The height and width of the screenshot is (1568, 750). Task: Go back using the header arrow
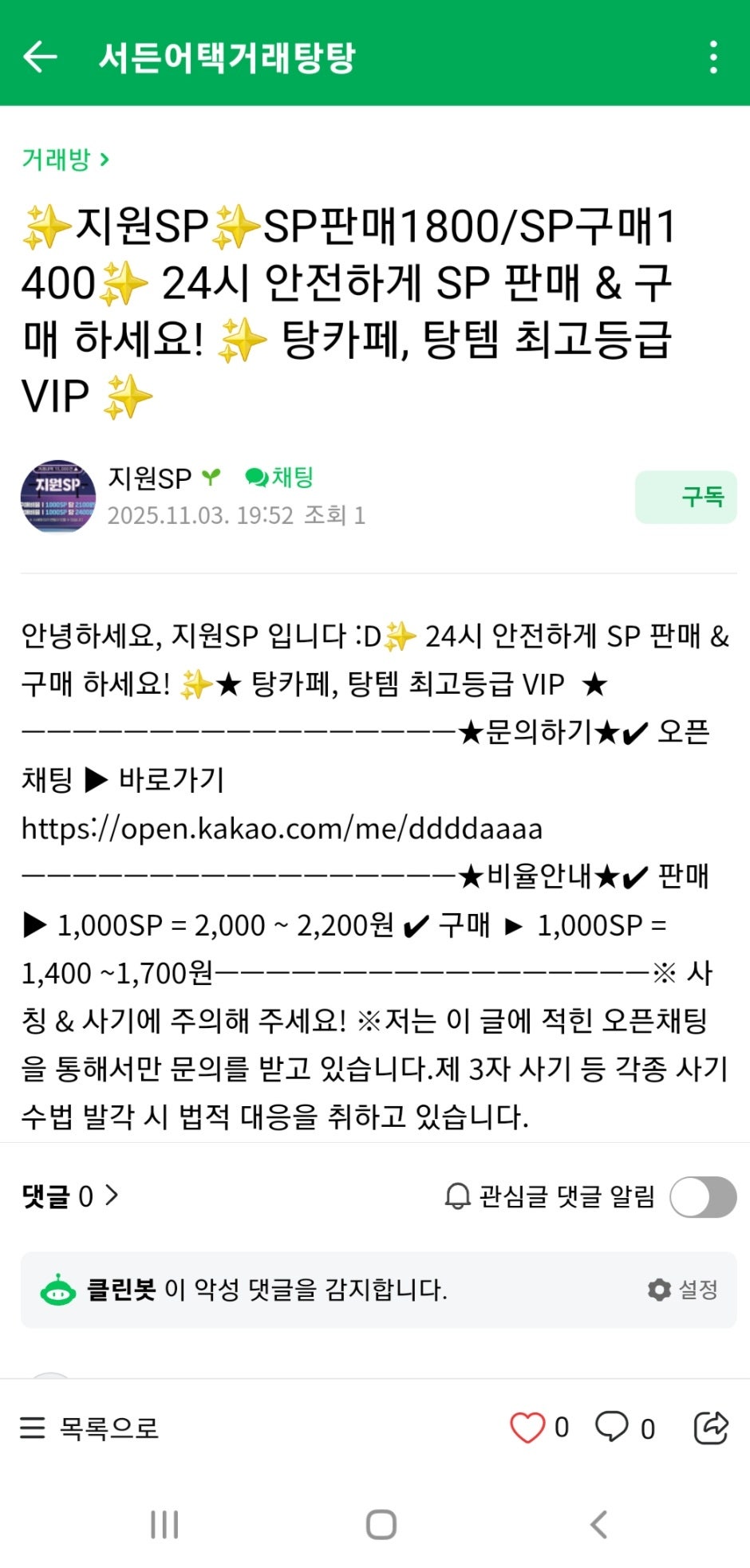pos(40,57)
